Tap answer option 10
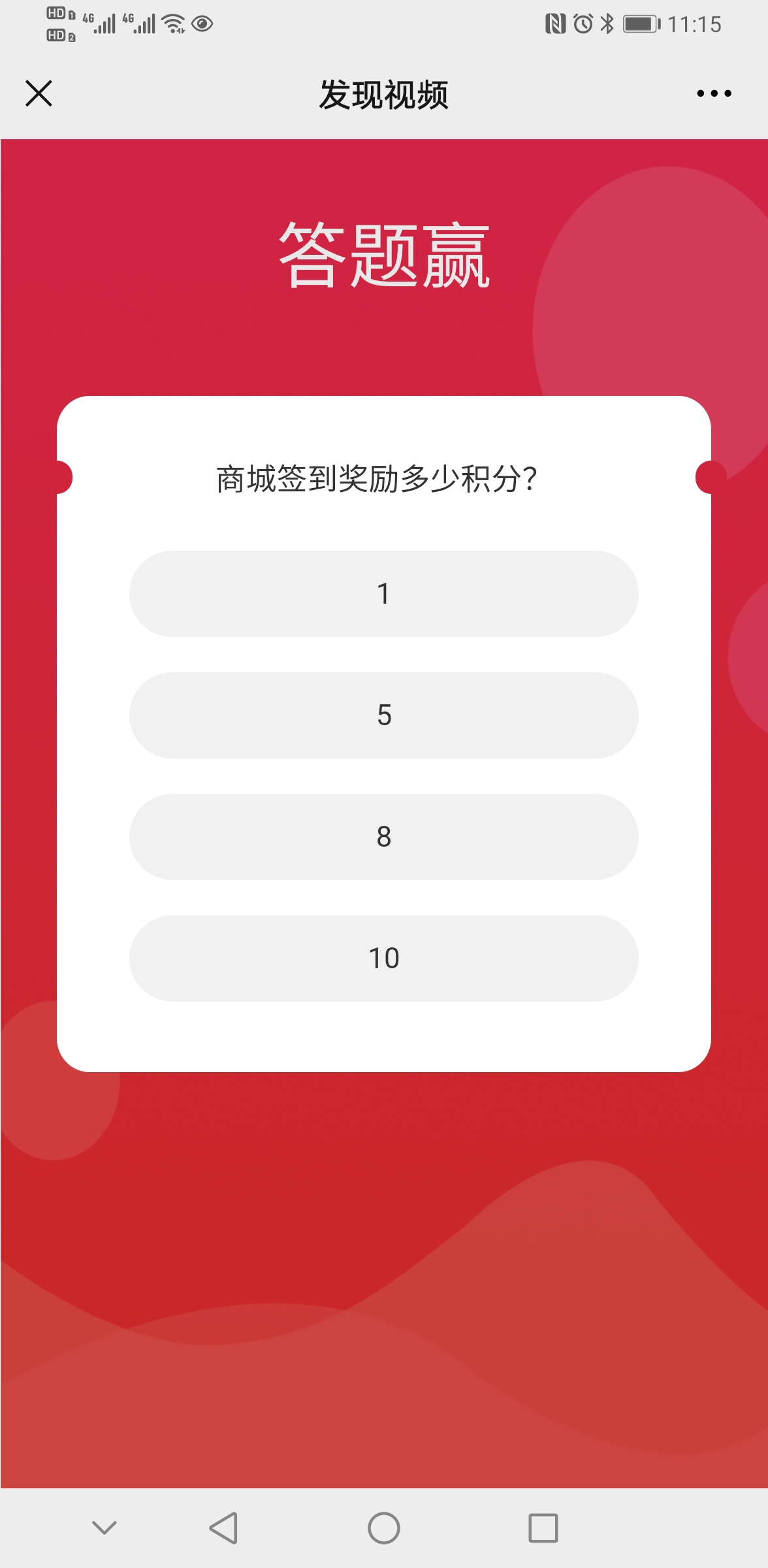Viewport: 768px width, 1568px height. [x=383, y=958]
